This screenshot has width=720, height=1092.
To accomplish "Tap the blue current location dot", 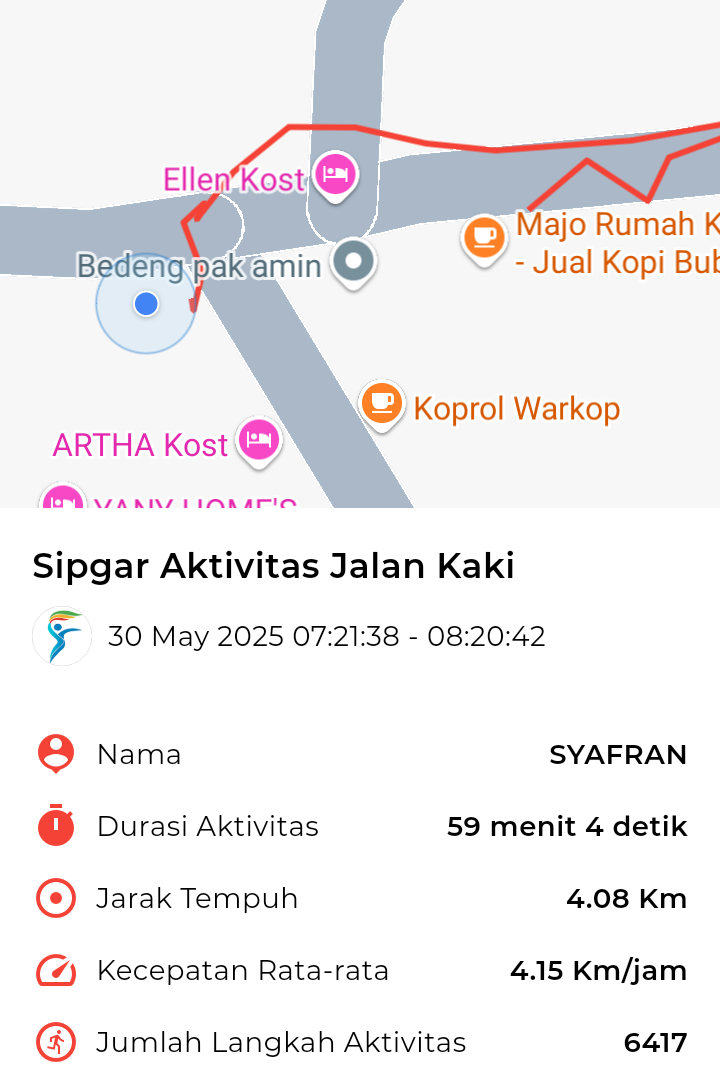I will (146, 302).
